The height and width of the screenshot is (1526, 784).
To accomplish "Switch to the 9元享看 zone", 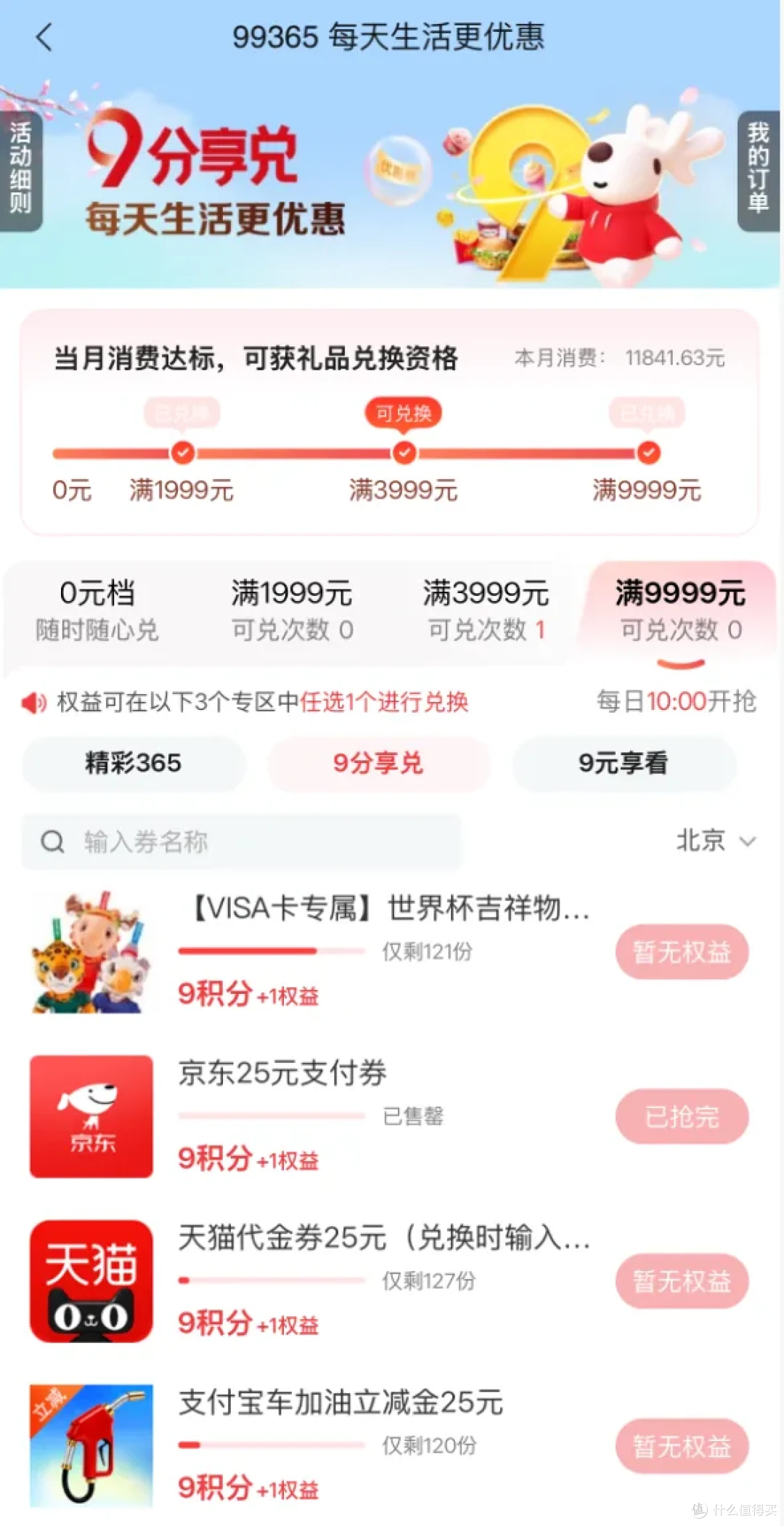I will point(624,763).
